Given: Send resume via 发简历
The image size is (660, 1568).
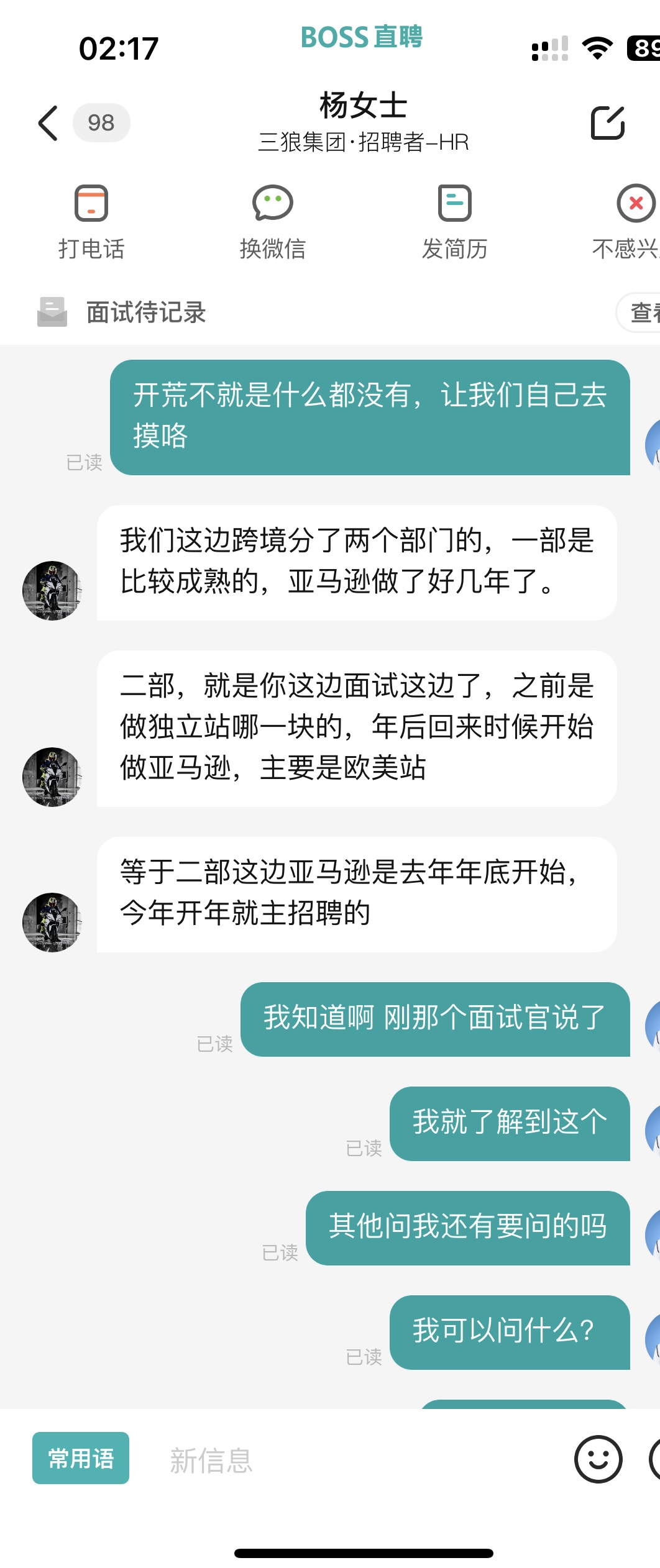Looking at the screenshot, I should point(454,222).
